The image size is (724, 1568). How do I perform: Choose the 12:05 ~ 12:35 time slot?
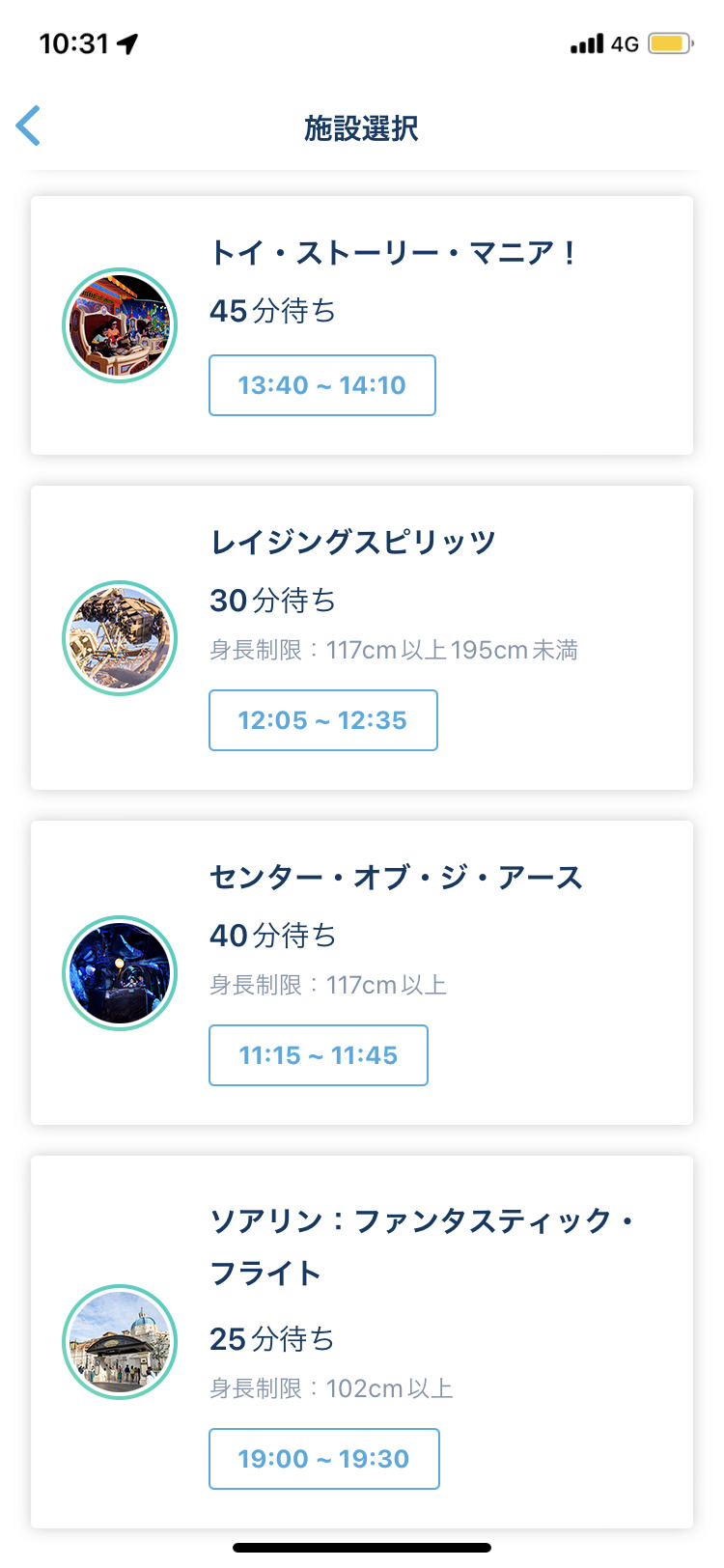pyautogui.click(x=323, y=720)
